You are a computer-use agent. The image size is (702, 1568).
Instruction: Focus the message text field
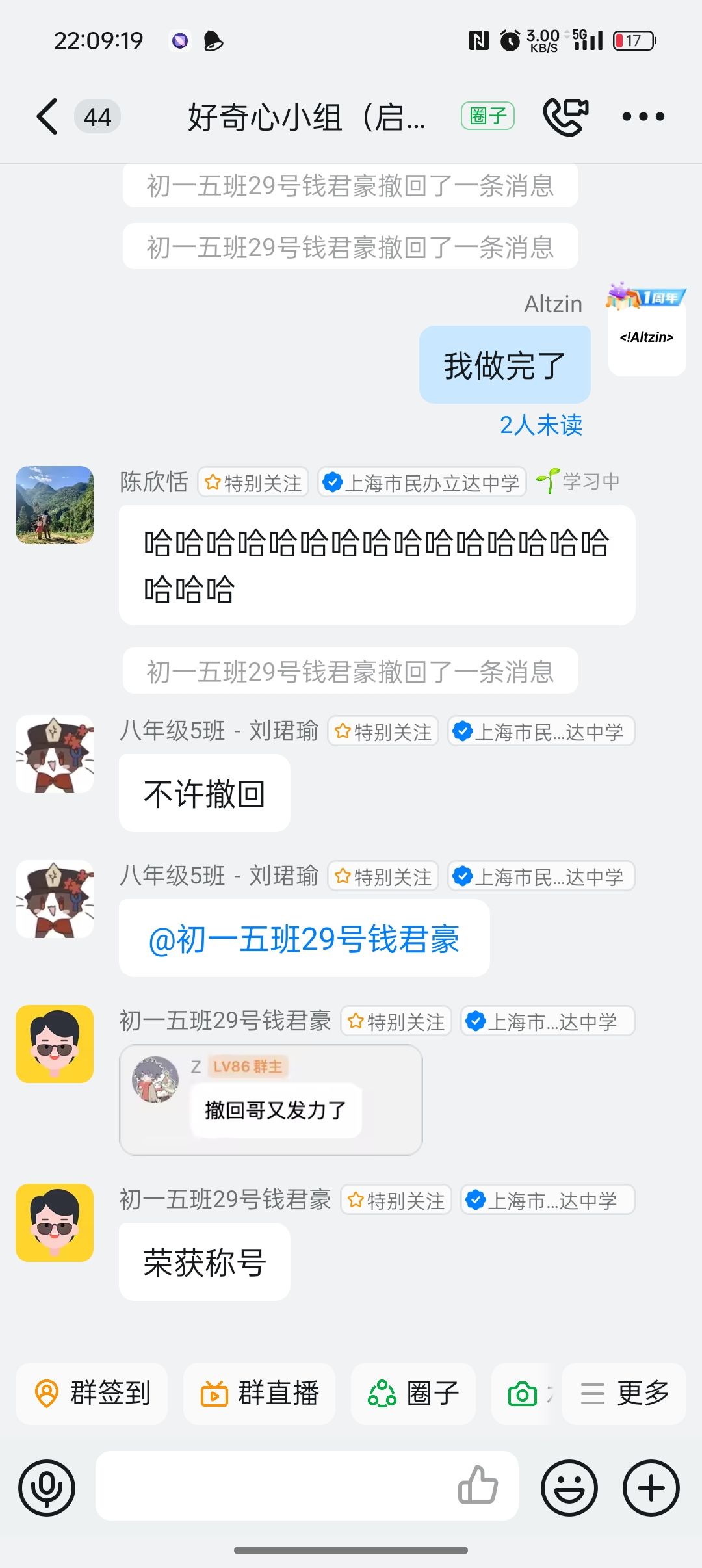coord(273,1486)
